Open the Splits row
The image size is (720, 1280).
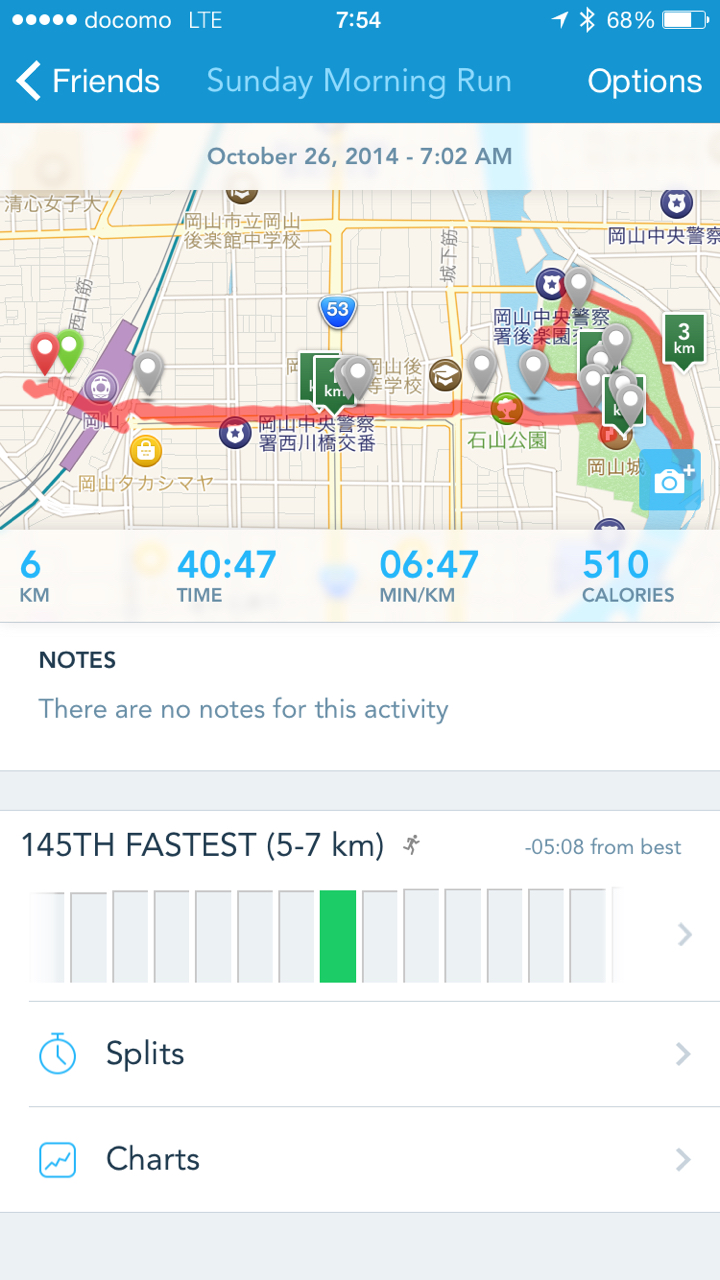[x=360, y=1054]
